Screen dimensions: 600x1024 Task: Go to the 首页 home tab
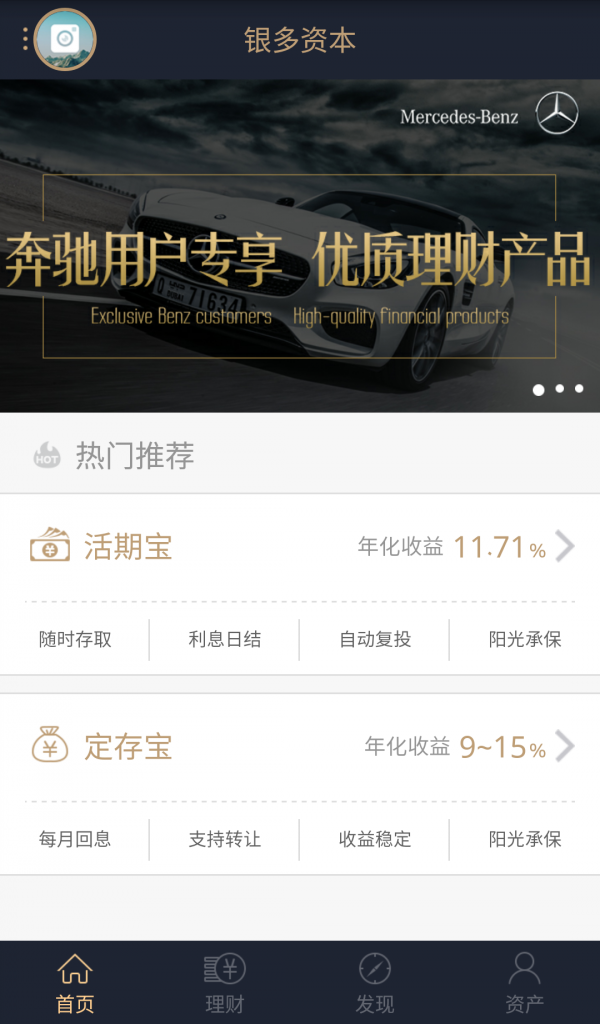click(75, 983)
